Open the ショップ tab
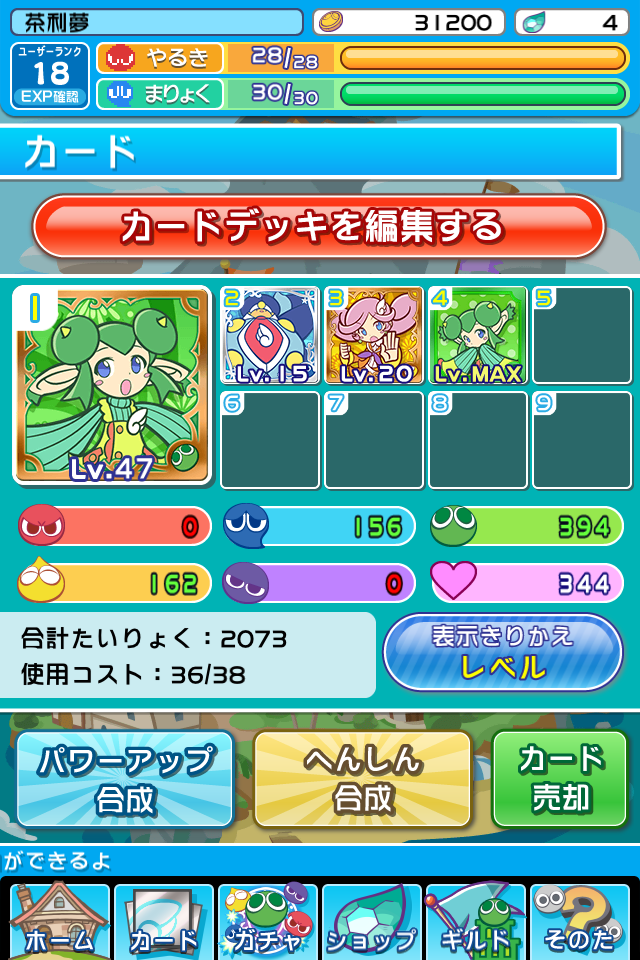 click(371, 922)
